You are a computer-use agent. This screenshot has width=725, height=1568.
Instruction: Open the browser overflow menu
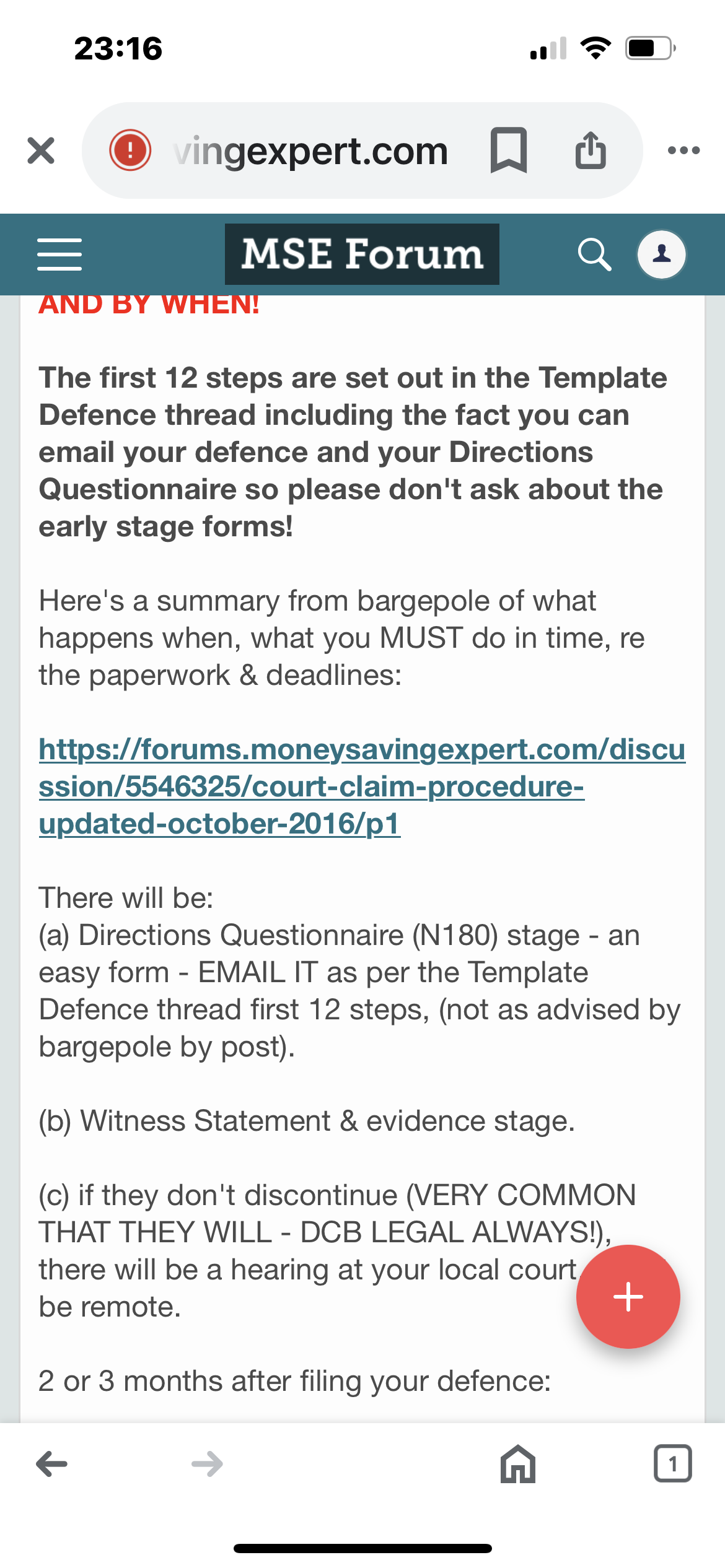pos(683,150)
